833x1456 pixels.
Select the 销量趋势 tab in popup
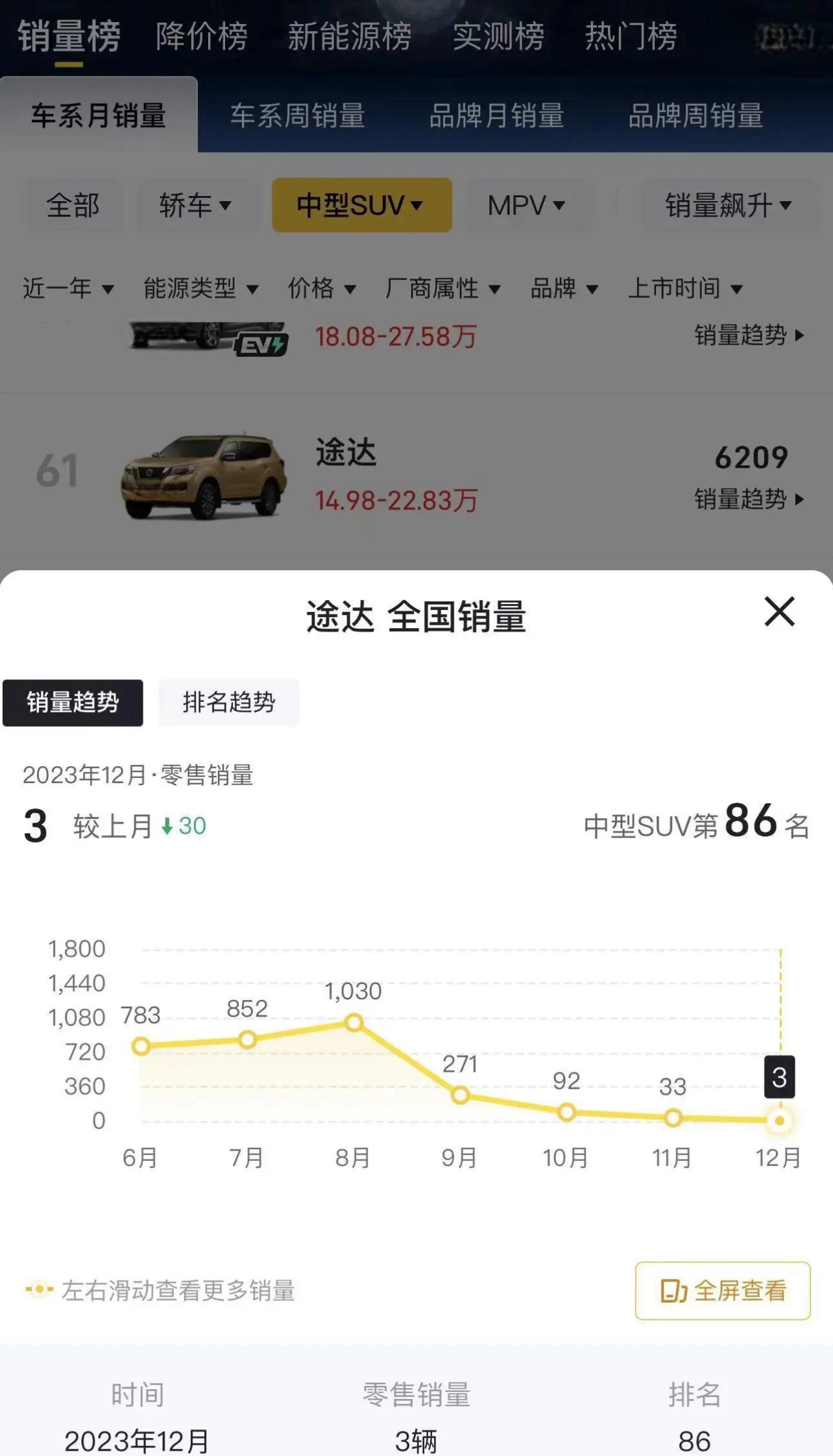(x=73, y=702)
